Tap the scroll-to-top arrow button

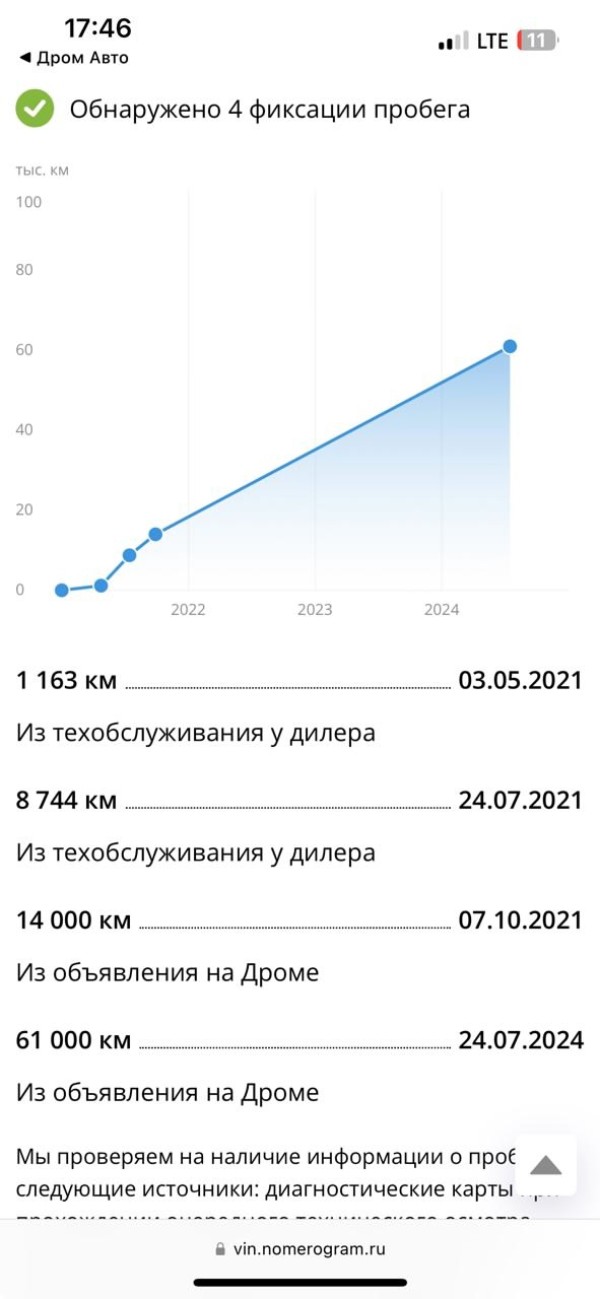point(545,1165)
